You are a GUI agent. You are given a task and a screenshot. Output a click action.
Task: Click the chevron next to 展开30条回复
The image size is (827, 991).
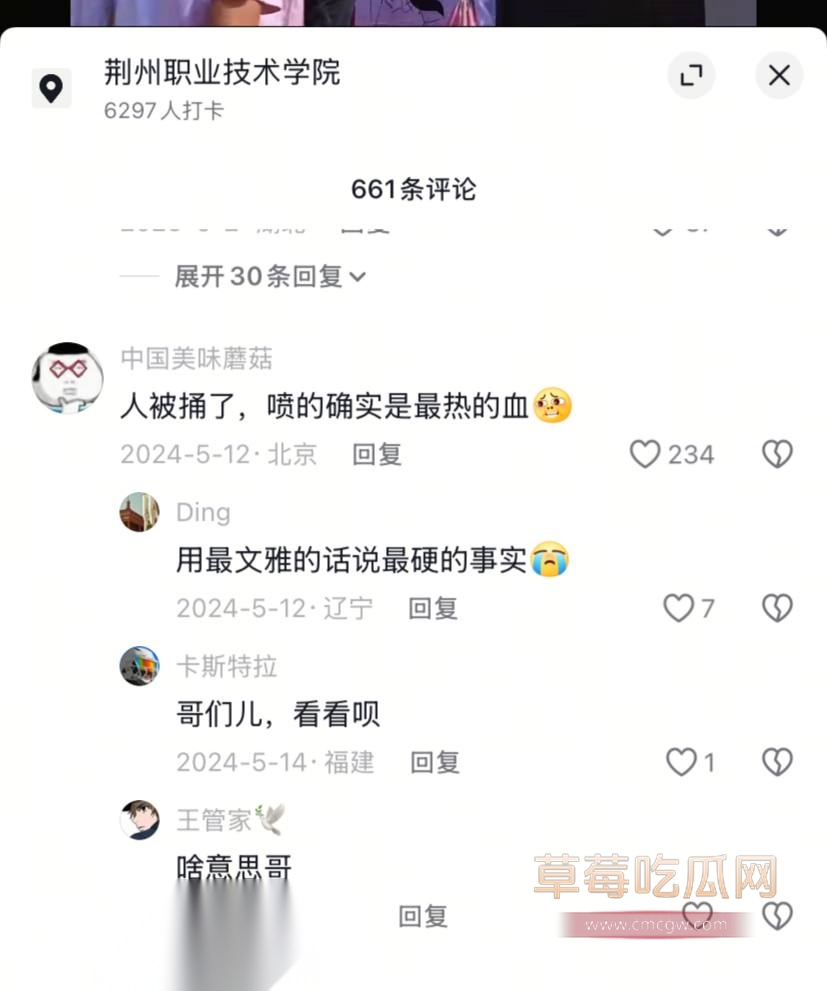click(x=357, y=276)
